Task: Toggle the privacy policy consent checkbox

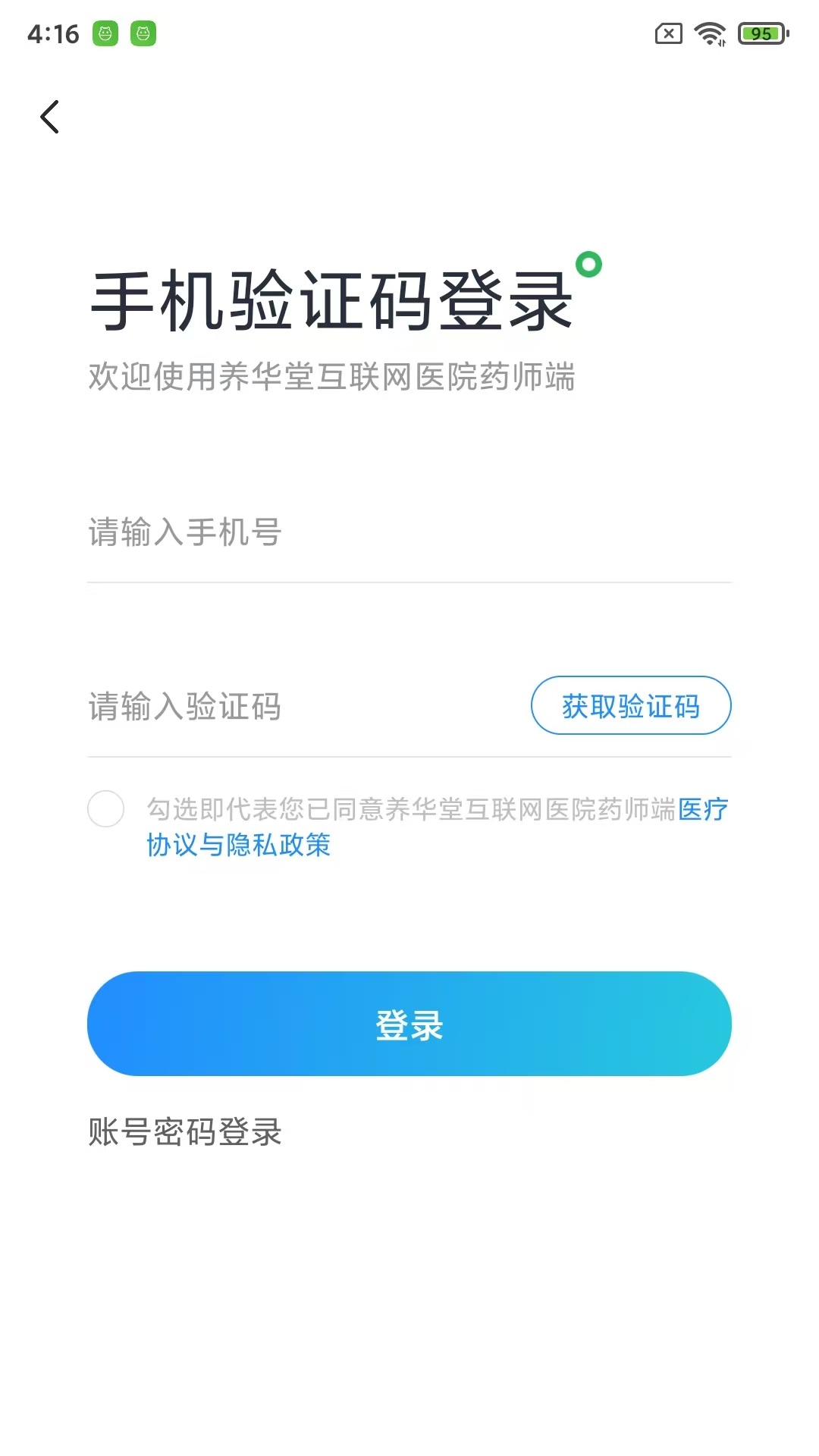Action: [105, 810]
